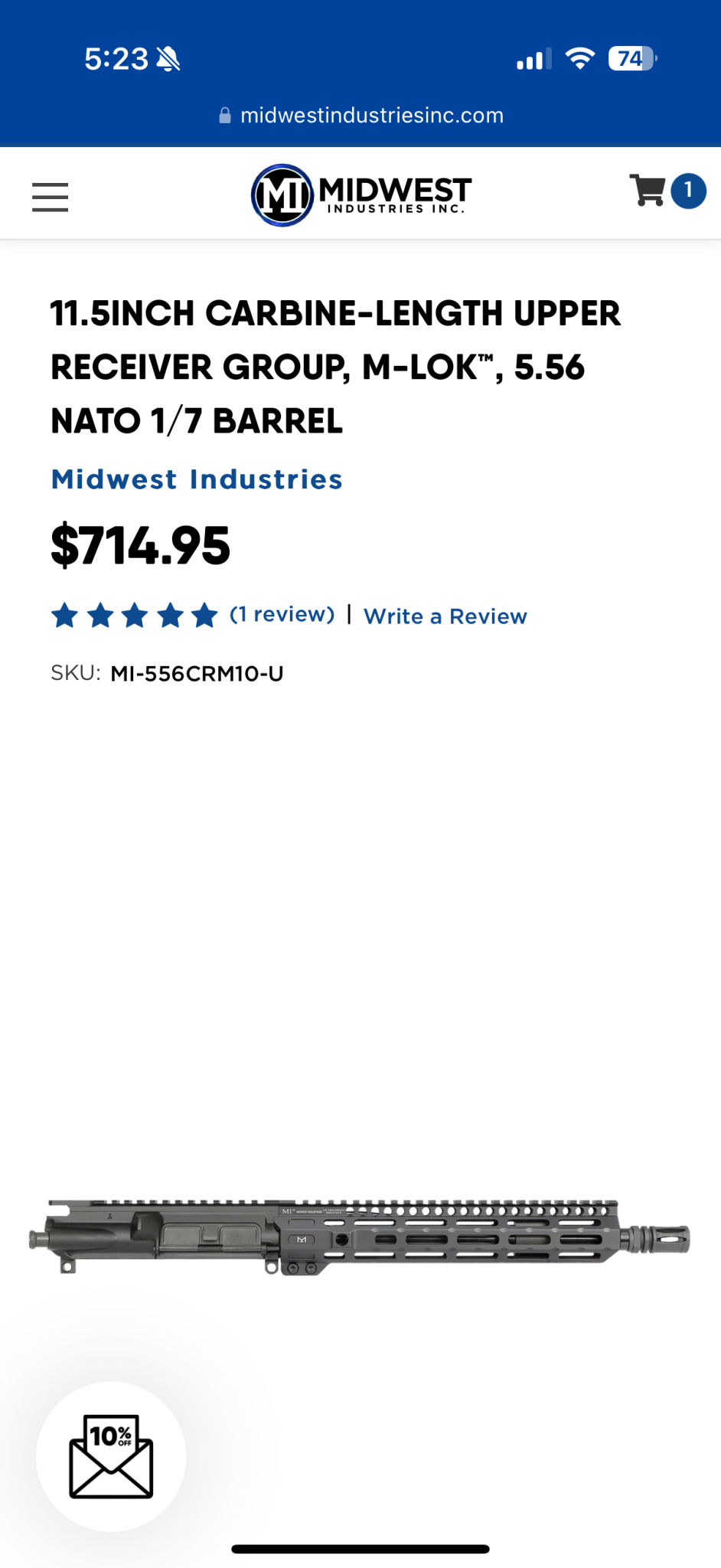Open the hamburger menu

coord(50,197)
